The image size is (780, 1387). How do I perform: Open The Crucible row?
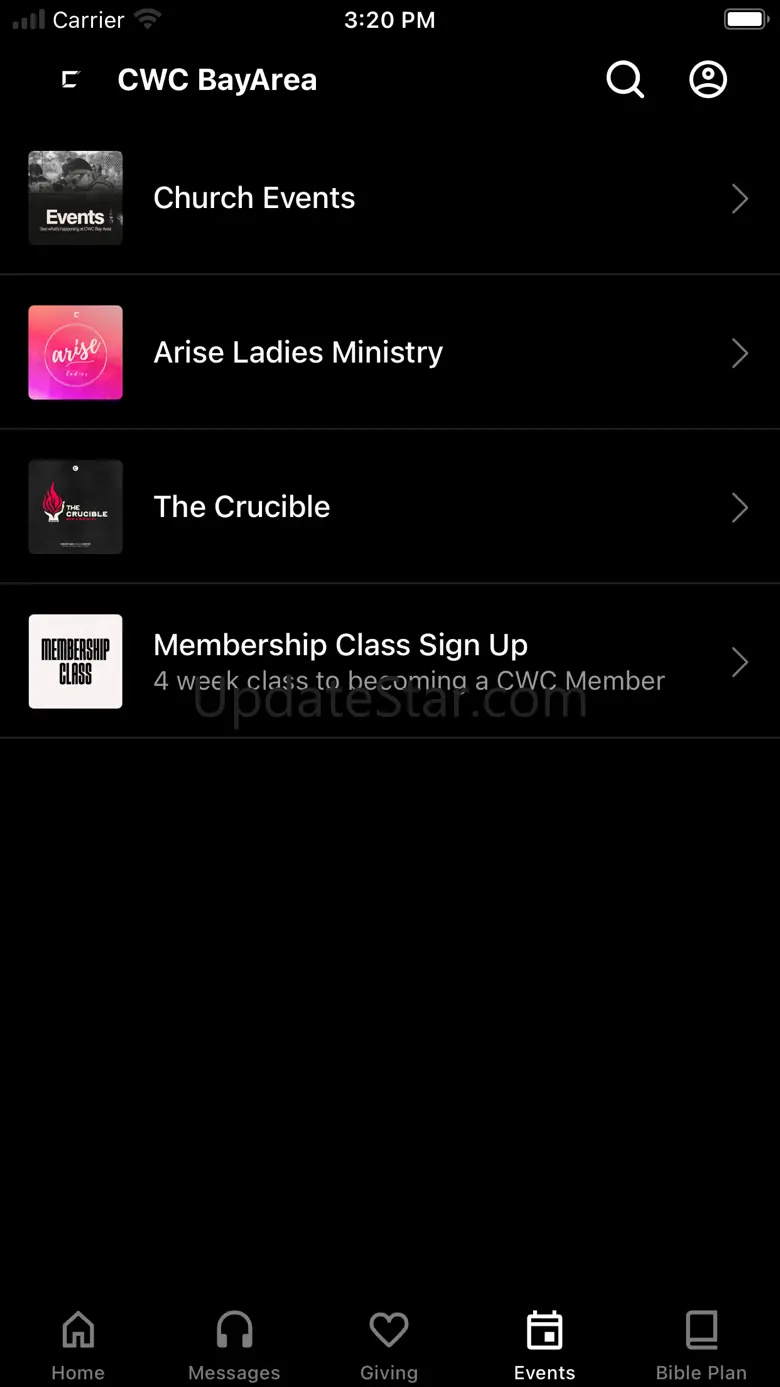coord(389,507)
